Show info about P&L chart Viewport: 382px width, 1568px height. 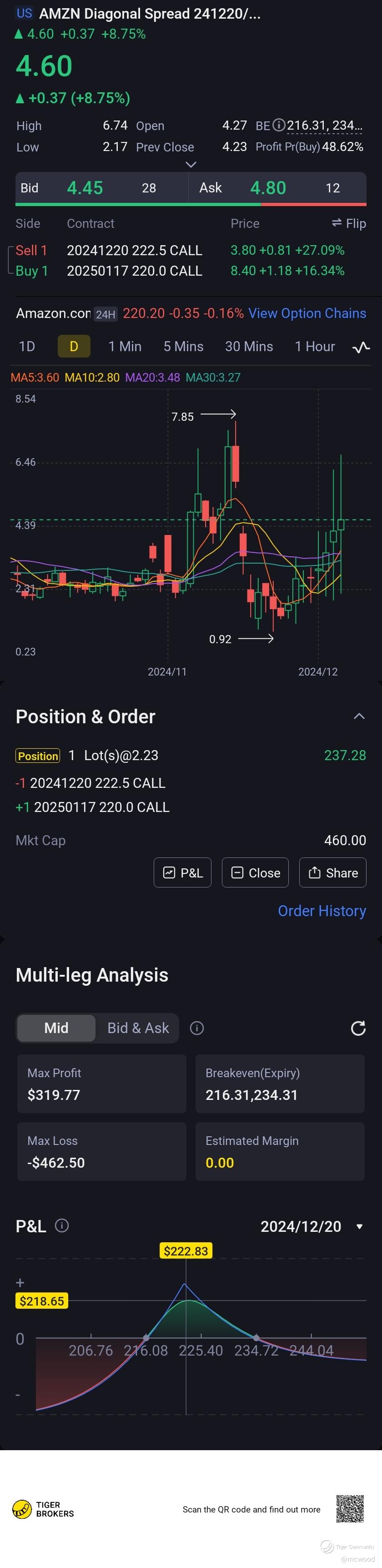pos(62,1225)
